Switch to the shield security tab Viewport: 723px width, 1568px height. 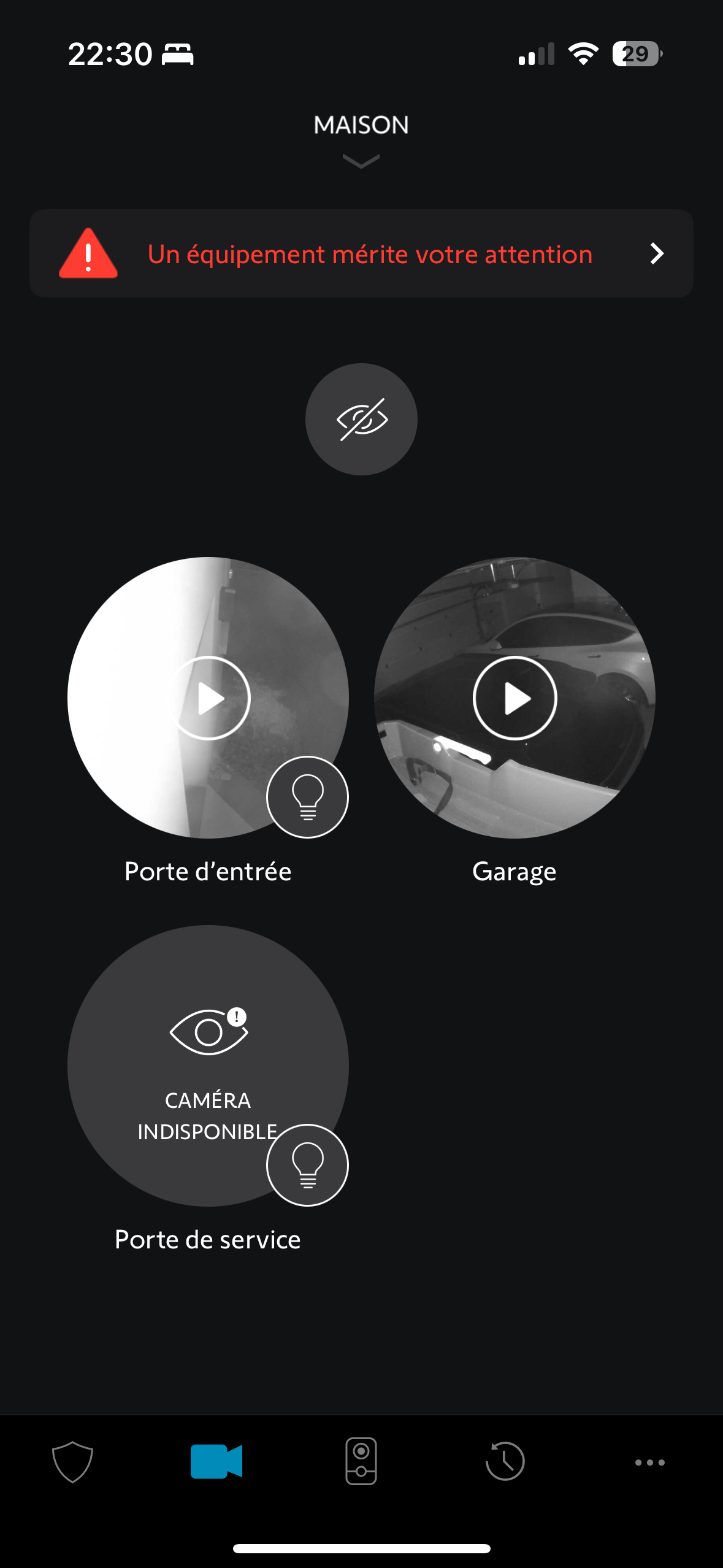coord(72,1462)
